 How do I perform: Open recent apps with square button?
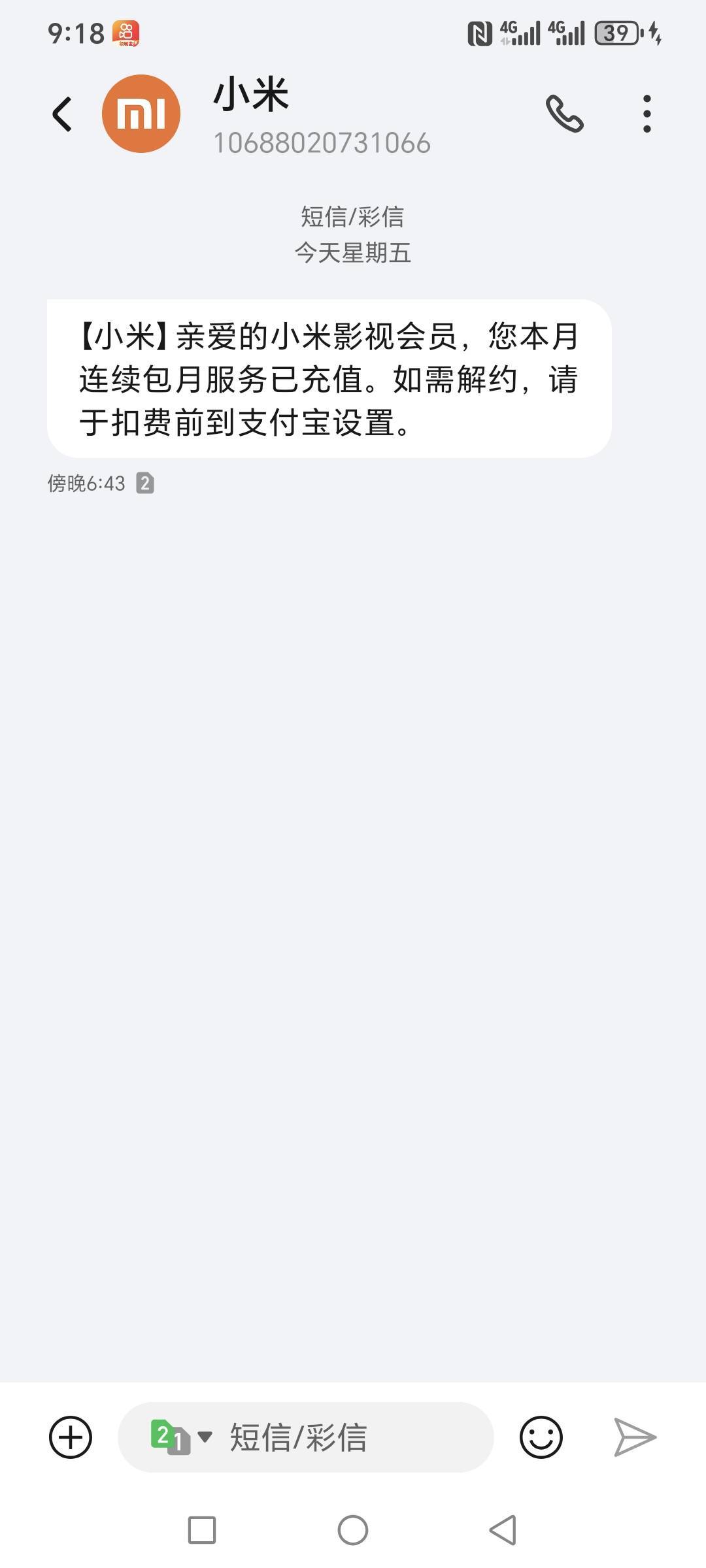[202, 1530]
